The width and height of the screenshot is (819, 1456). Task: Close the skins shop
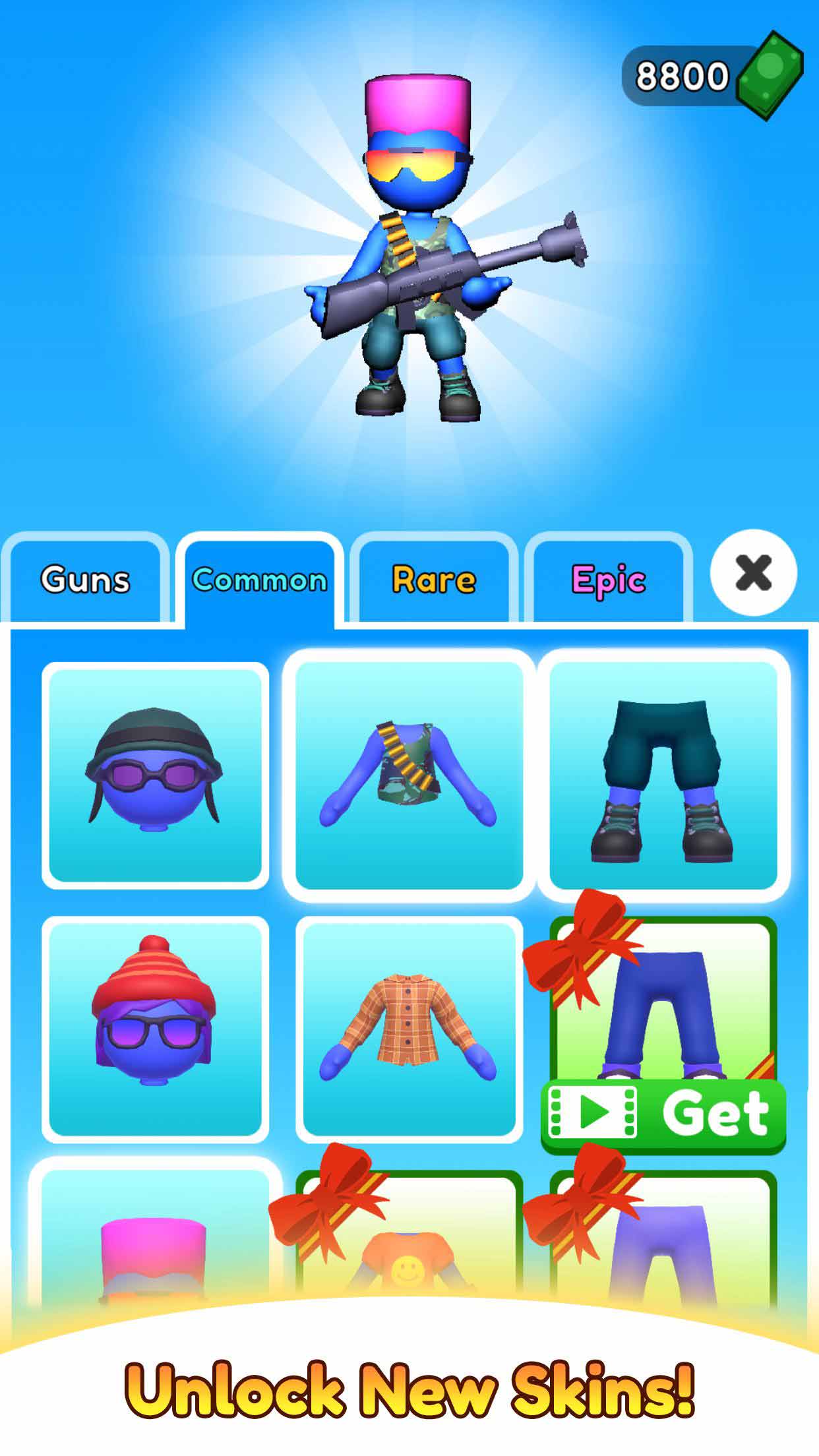tap(753, 572)
